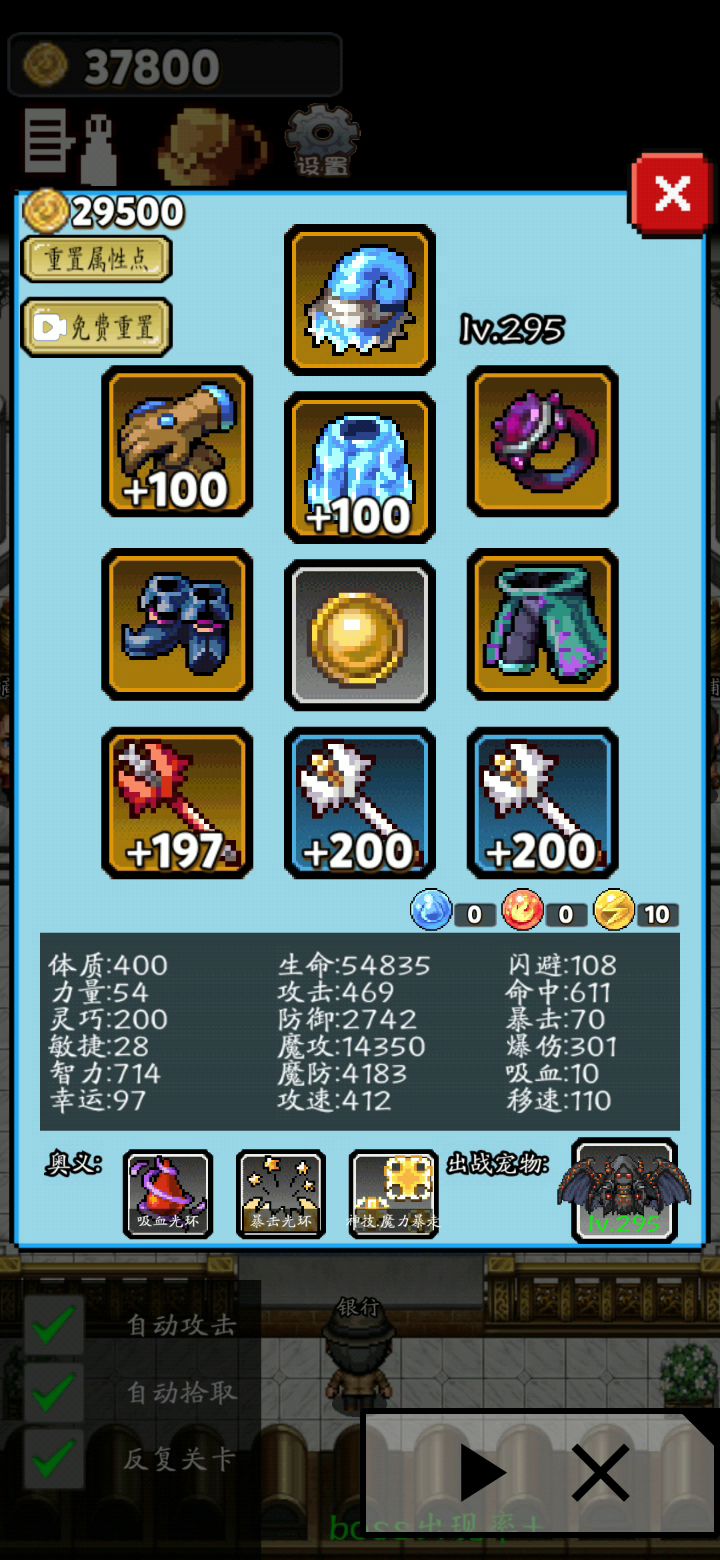Toggle the 自动拾取 auto pickup checkbox
Screen dimensions: 720x1560
click(x=53, y=1391)
